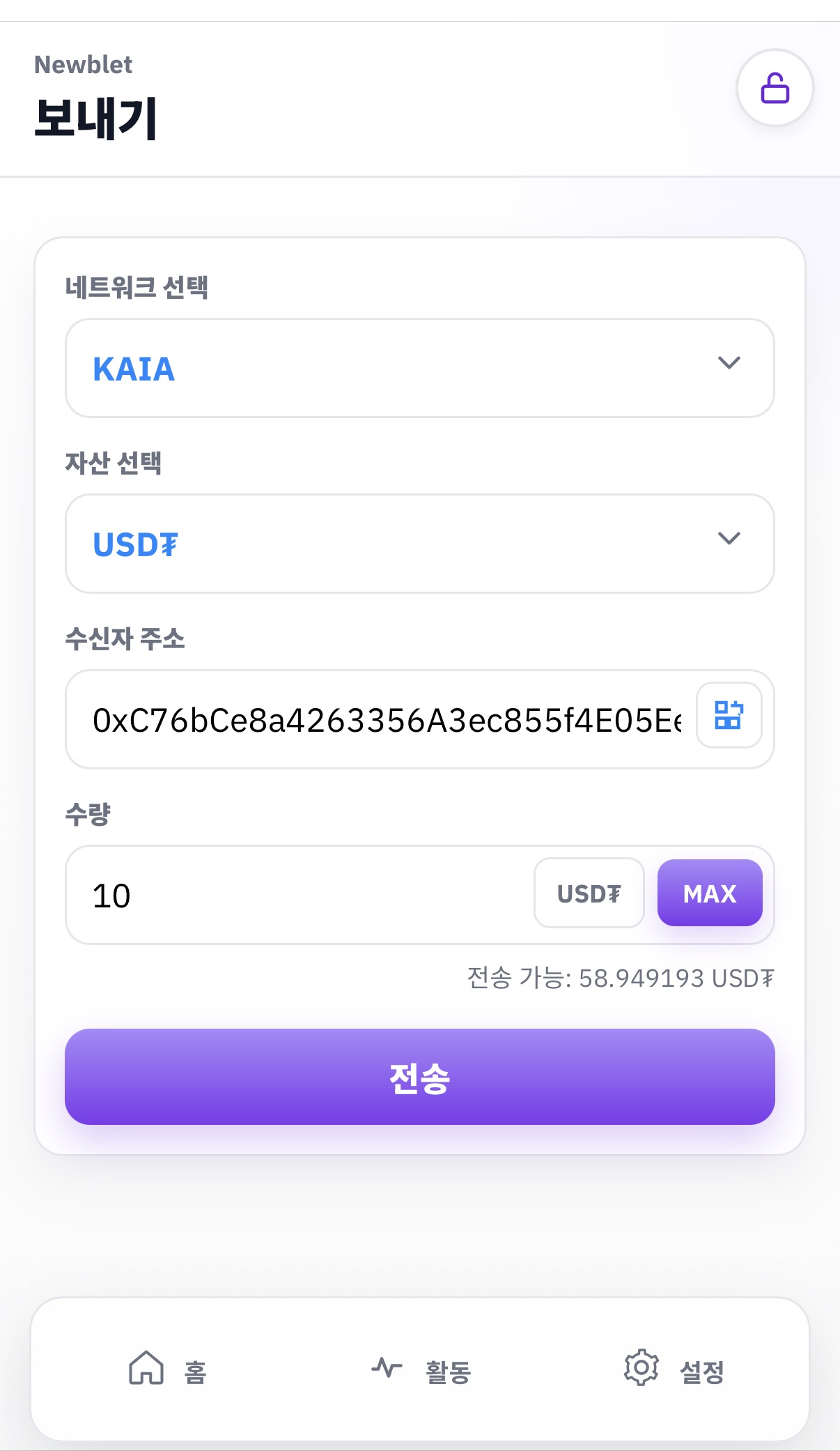Expand the KAIA network dropdown

[x=419, y=368]
